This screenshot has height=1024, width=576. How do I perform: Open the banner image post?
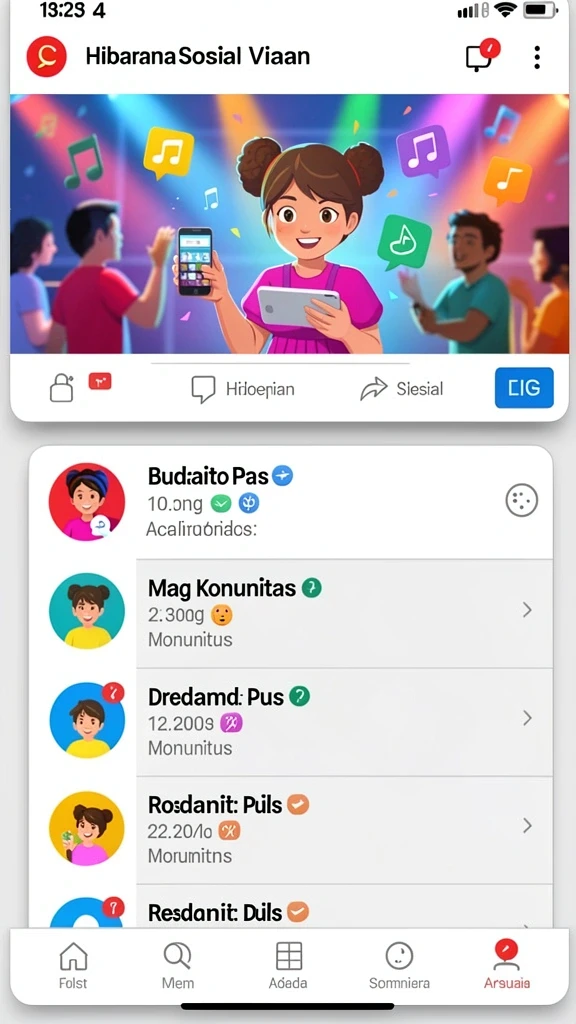[289, 224]
